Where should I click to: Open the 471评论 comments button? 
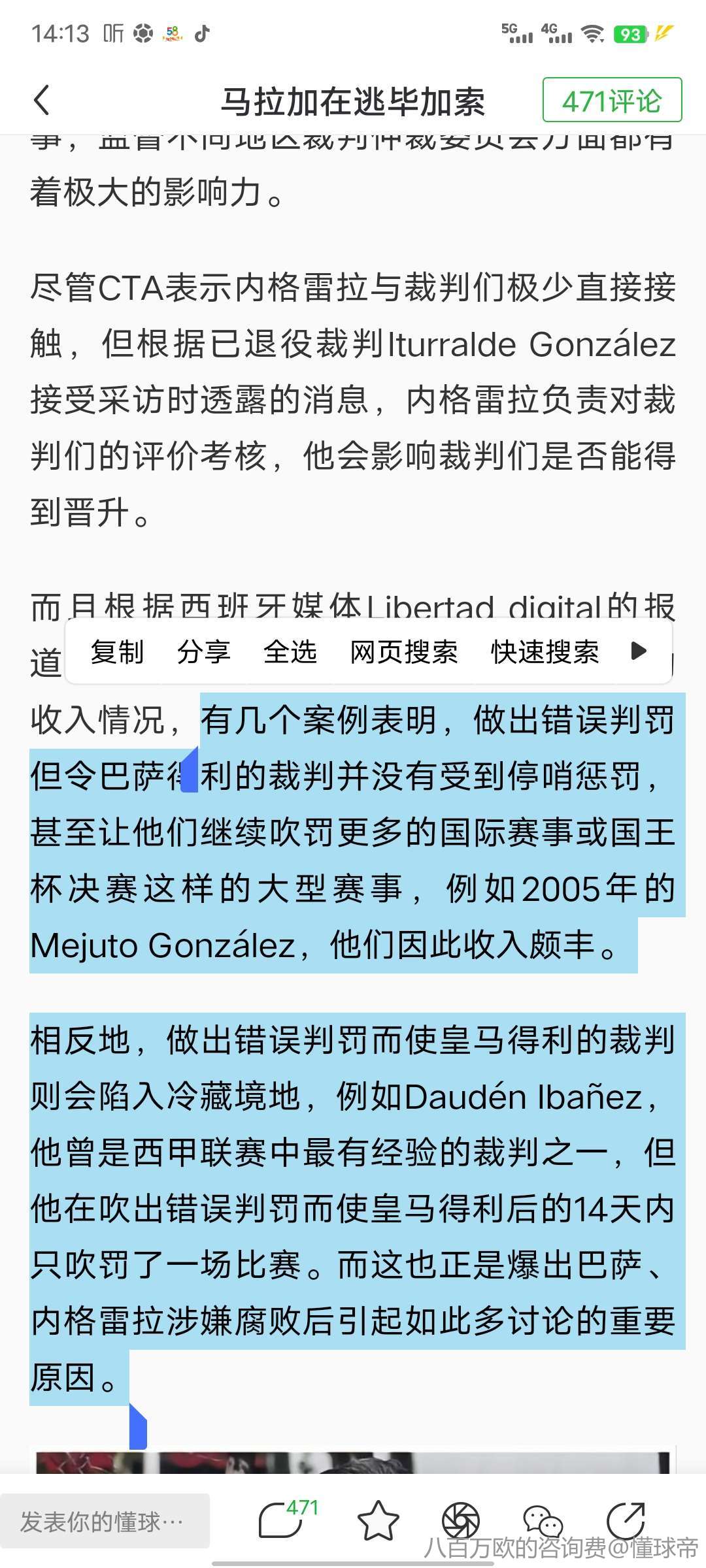(x=612, y=100)
